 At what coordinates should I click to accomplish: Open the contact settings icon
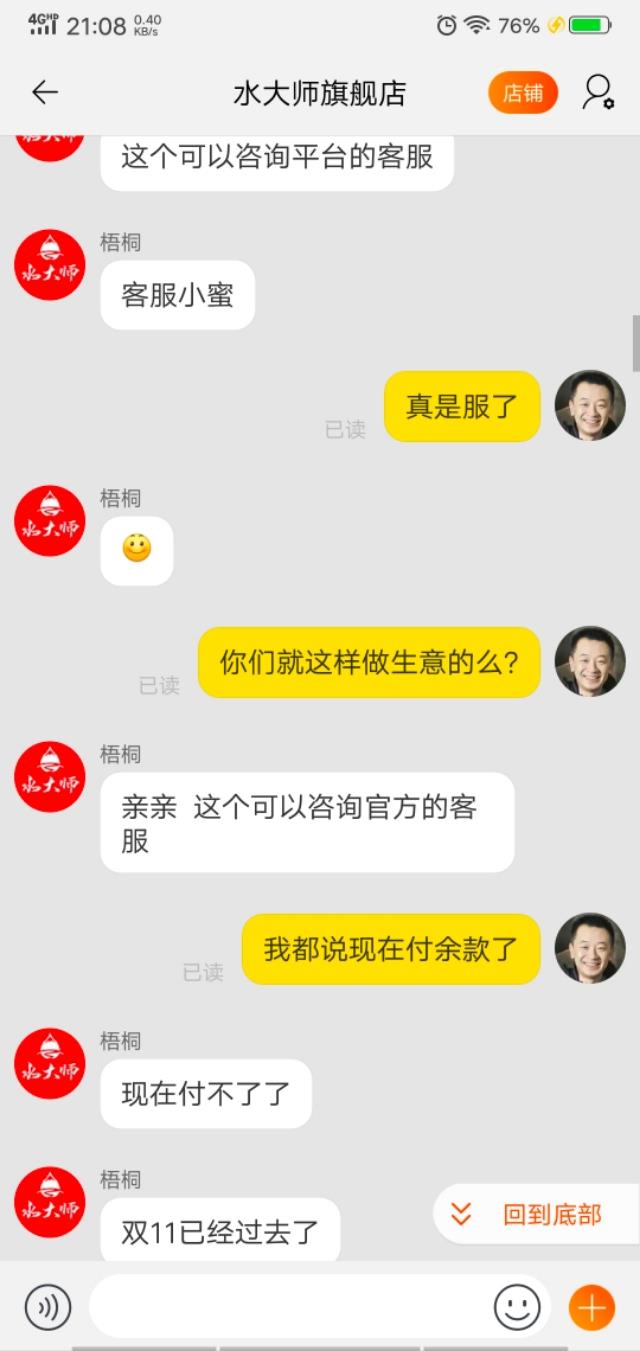click(x=598, y=93)
